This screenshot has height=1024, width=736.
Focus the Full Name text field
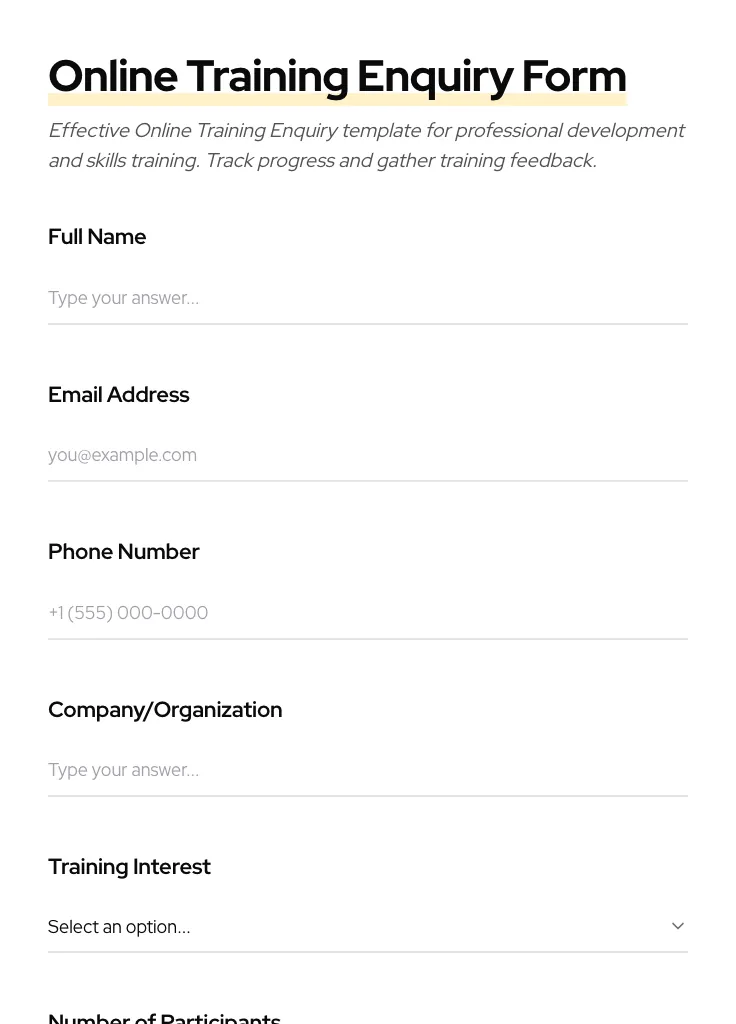(x=367, y=298)
